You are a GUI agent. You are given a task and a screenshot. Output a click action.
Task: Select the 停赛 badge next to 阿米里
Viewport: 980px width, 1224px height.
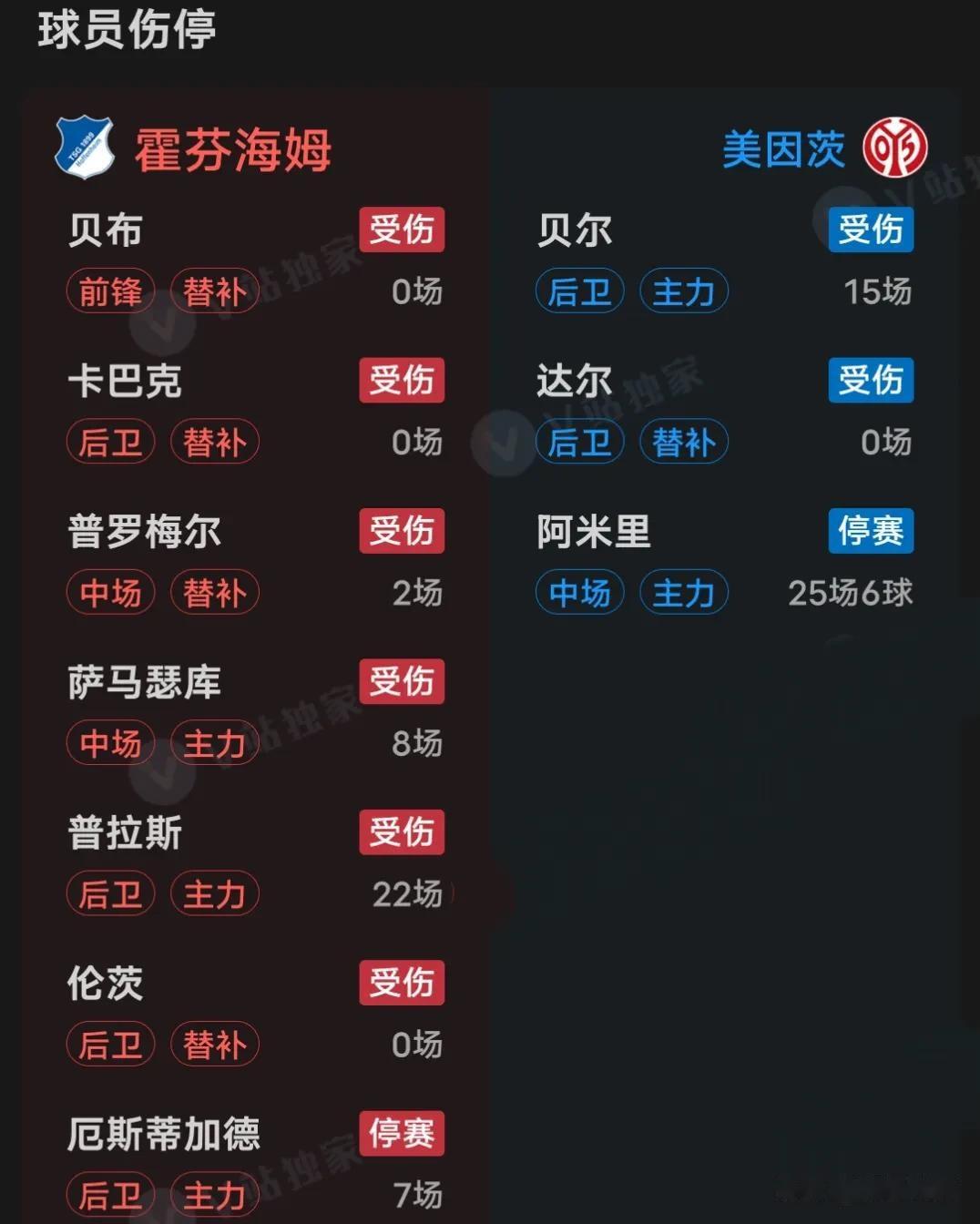(x=871, y=531)
